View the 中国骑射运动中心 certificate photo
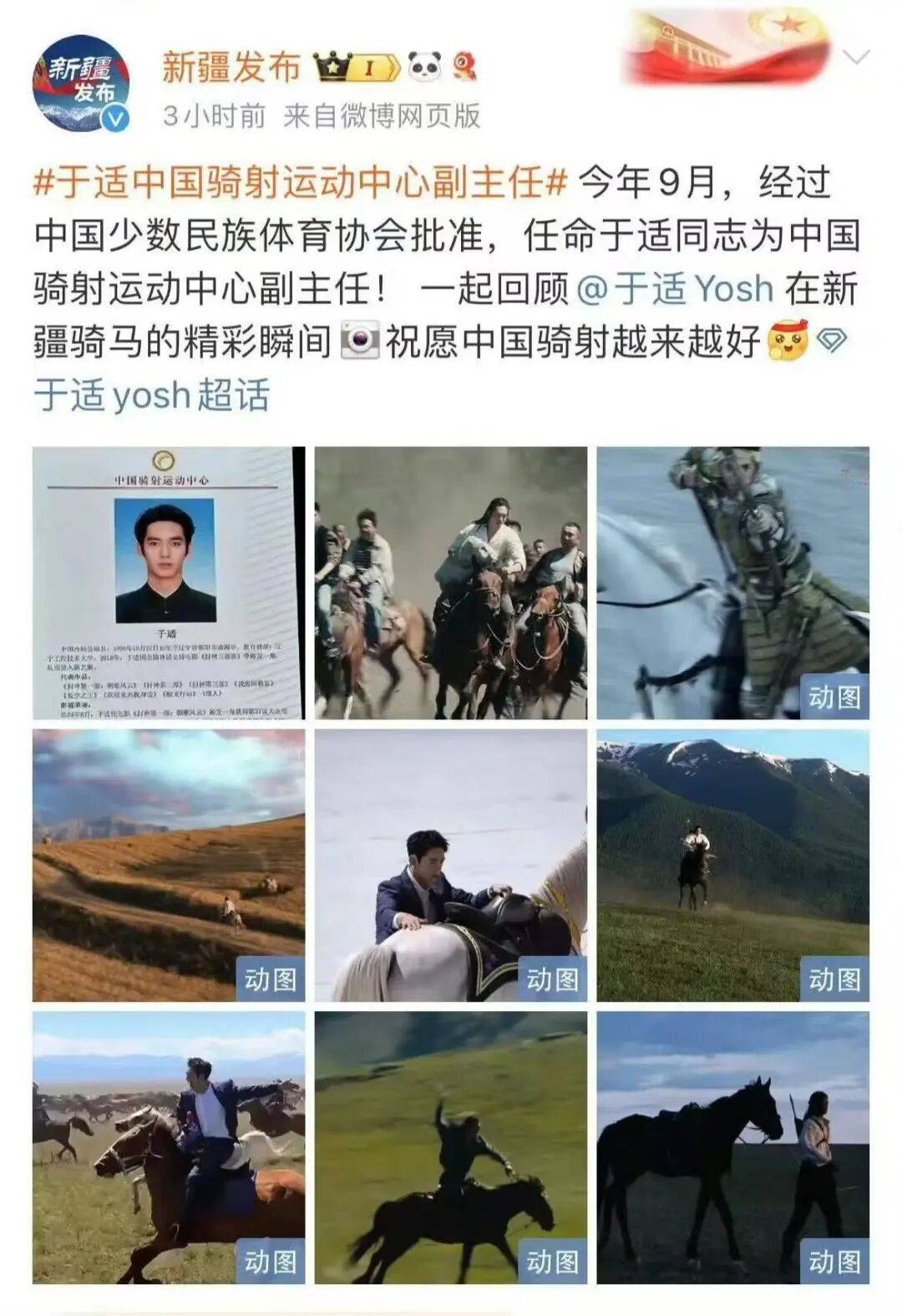The image size is (902, 1316). (x=169, y=583)
